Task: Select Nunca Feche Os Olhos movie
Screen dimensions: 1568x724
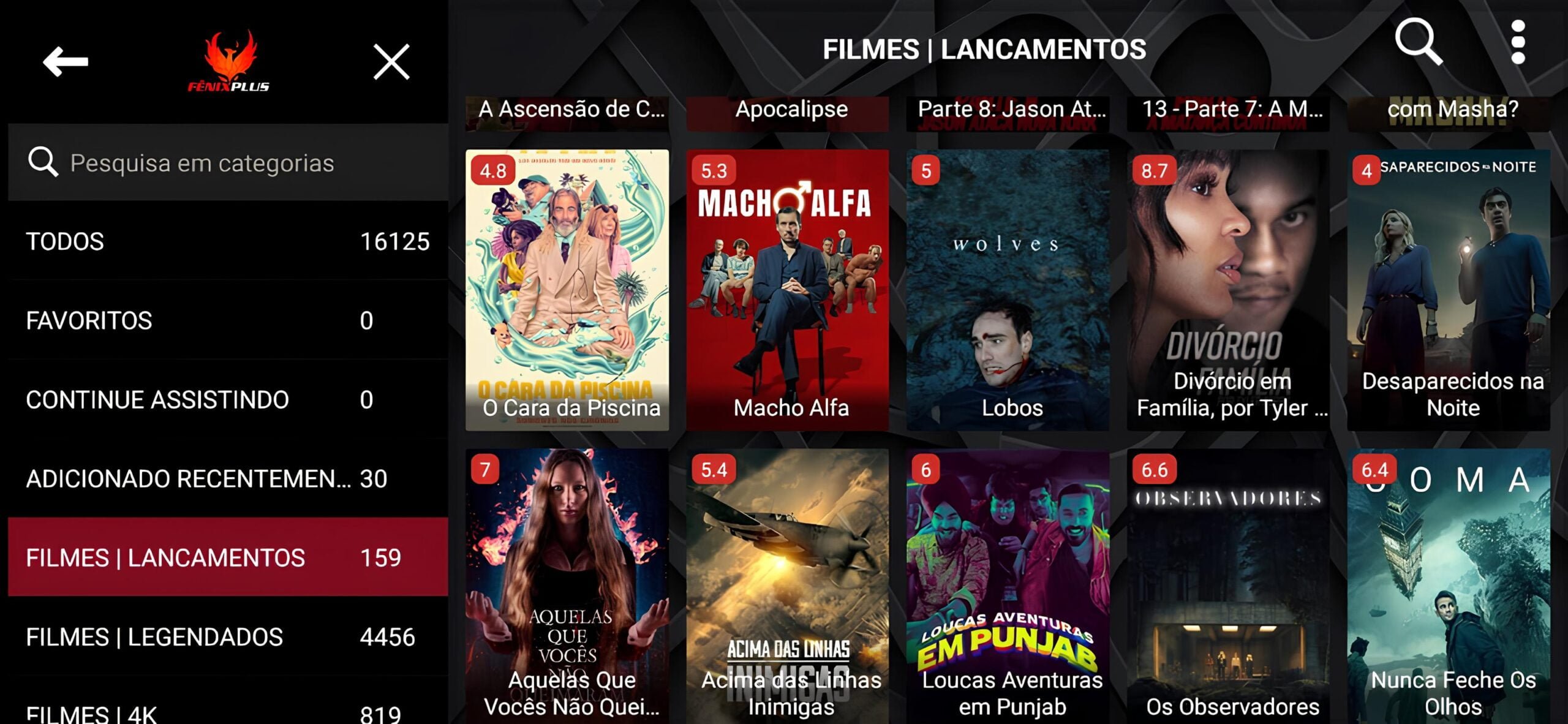Action: click(1449, 585)
